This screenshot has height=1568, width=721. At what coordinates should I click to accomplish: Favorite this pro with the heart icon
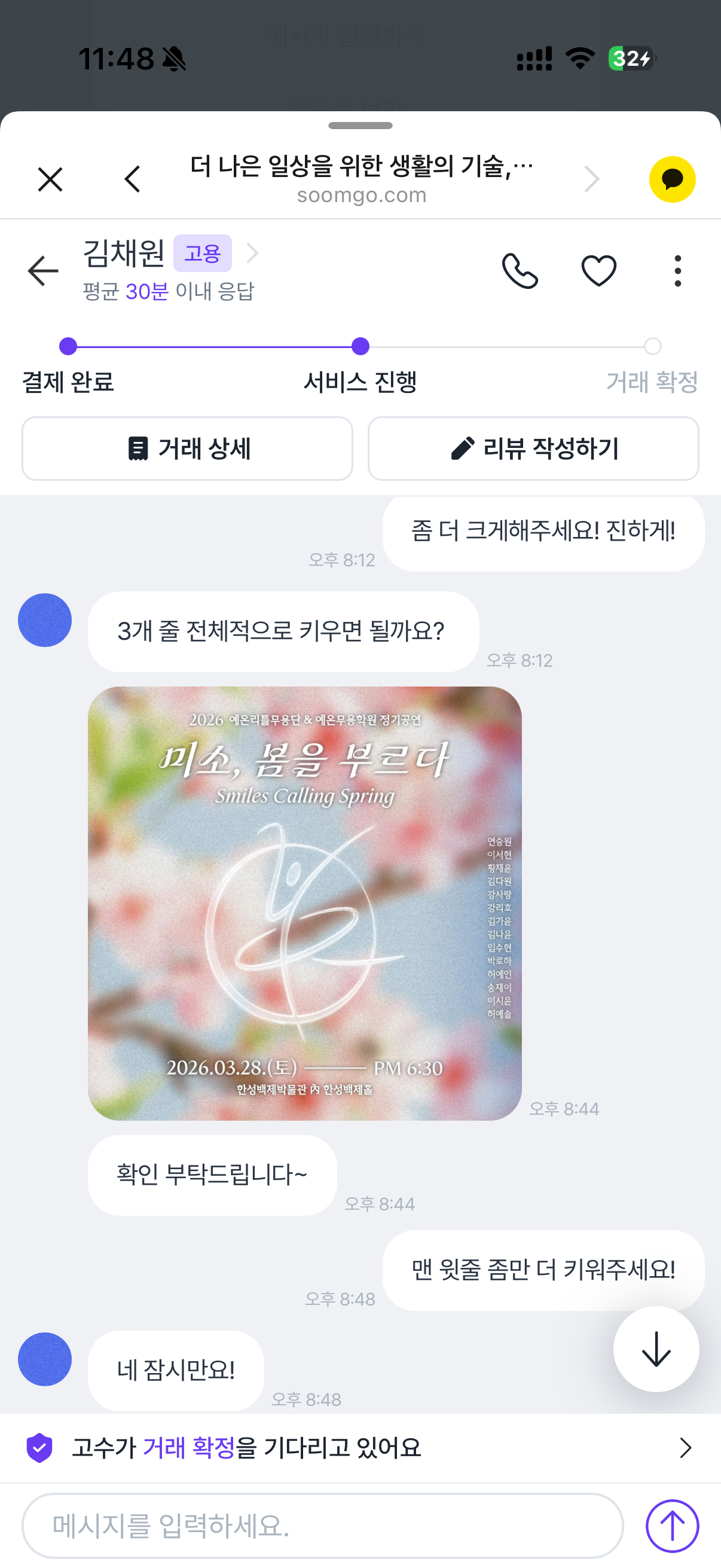point(598,270)
